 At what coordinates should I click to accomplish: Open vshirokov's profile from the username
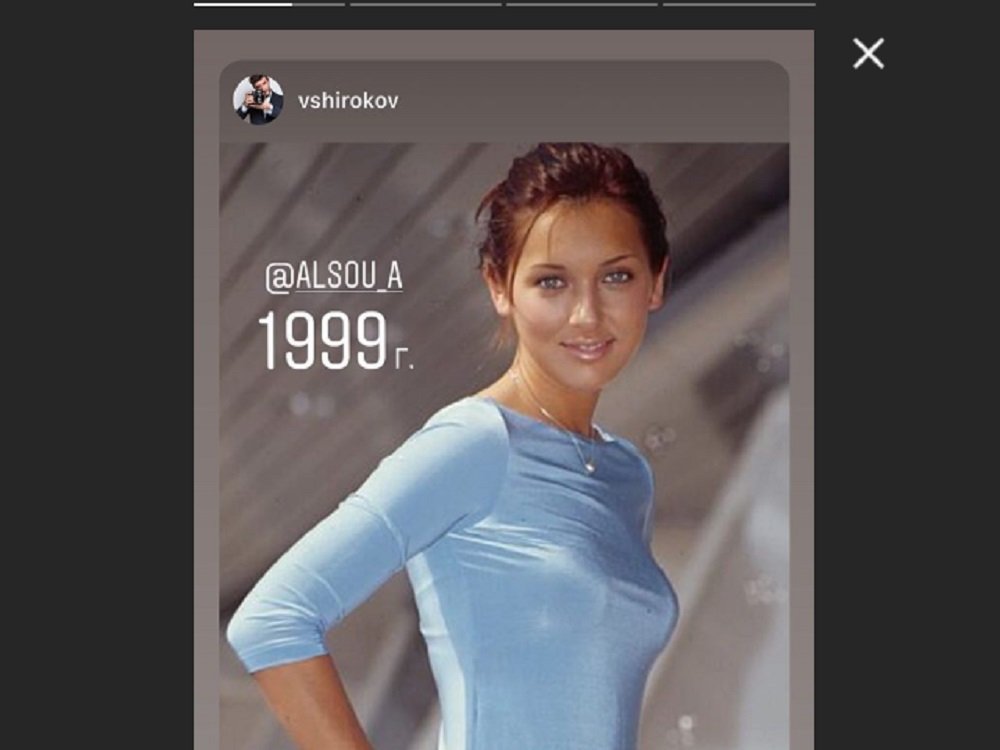(347, 101)
